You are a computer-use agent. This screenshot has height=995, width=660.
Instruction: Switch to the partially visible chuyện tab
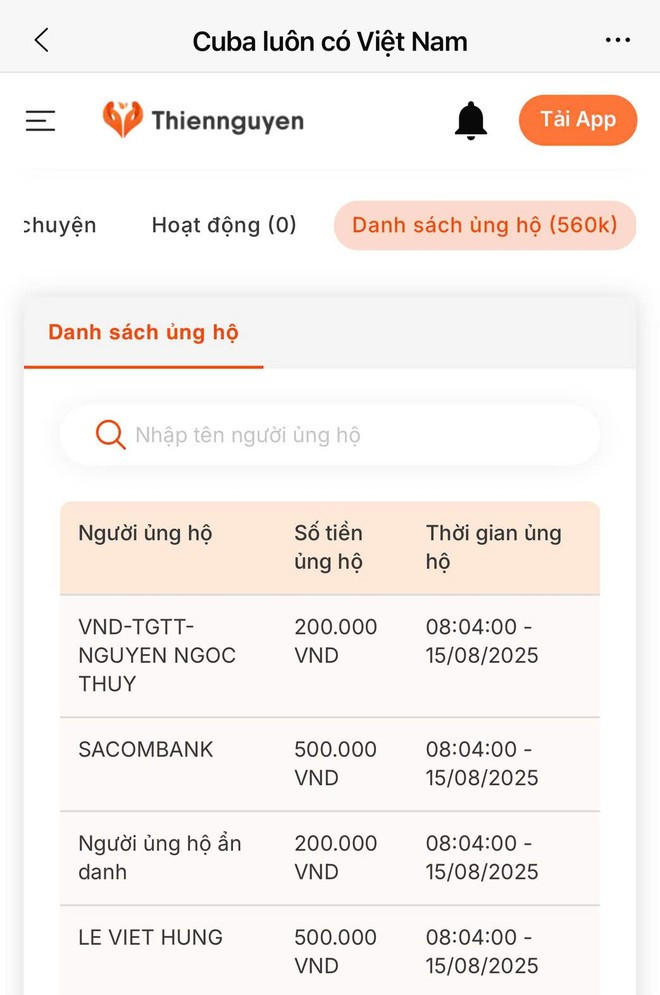(58, 225)
